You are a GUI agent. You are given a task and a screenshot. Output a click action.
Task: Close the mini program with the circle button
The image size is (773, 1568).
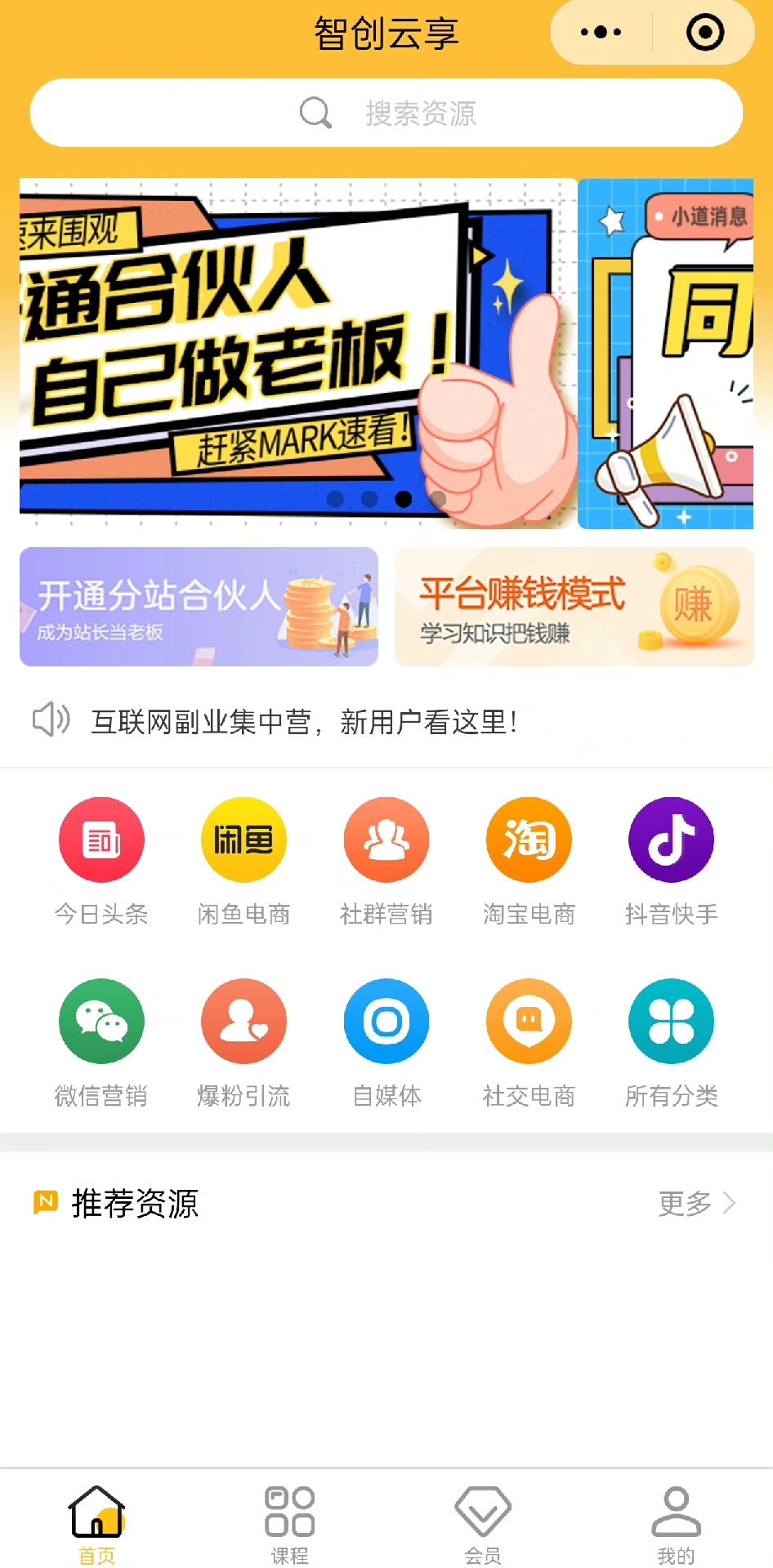[x=704, y=33]
